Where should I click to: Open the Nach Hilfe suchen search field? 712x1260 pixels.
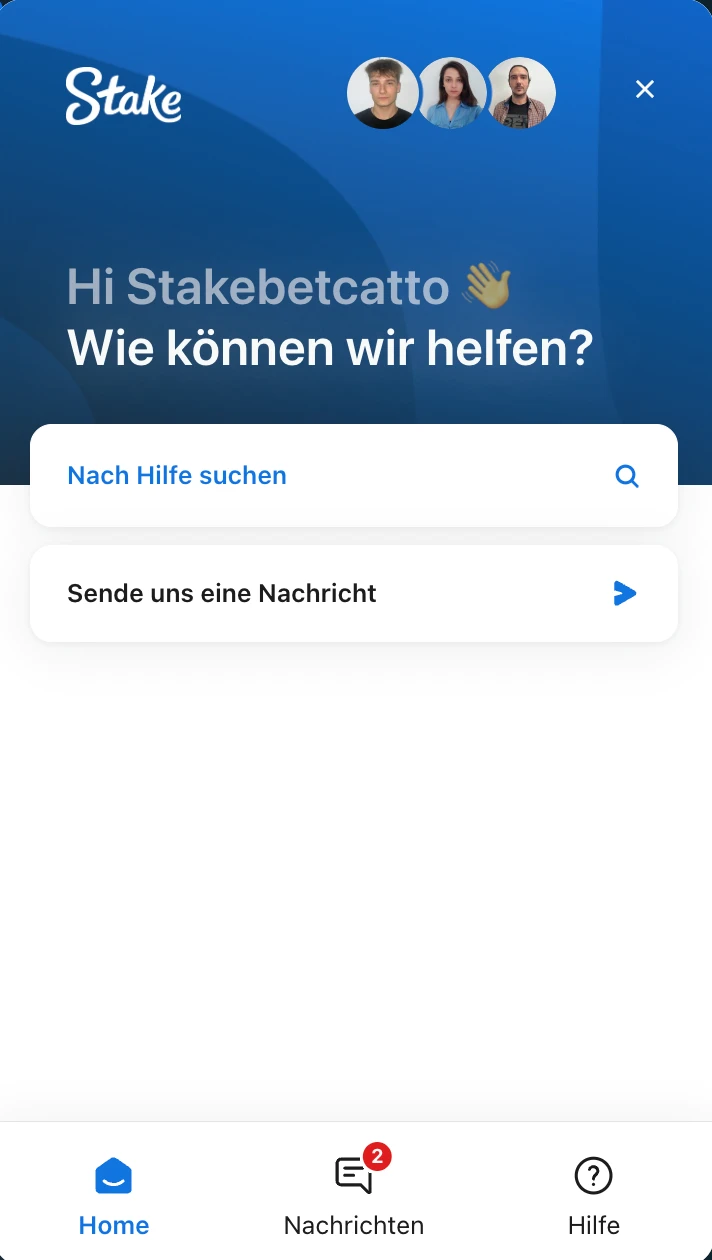(354, 476)
